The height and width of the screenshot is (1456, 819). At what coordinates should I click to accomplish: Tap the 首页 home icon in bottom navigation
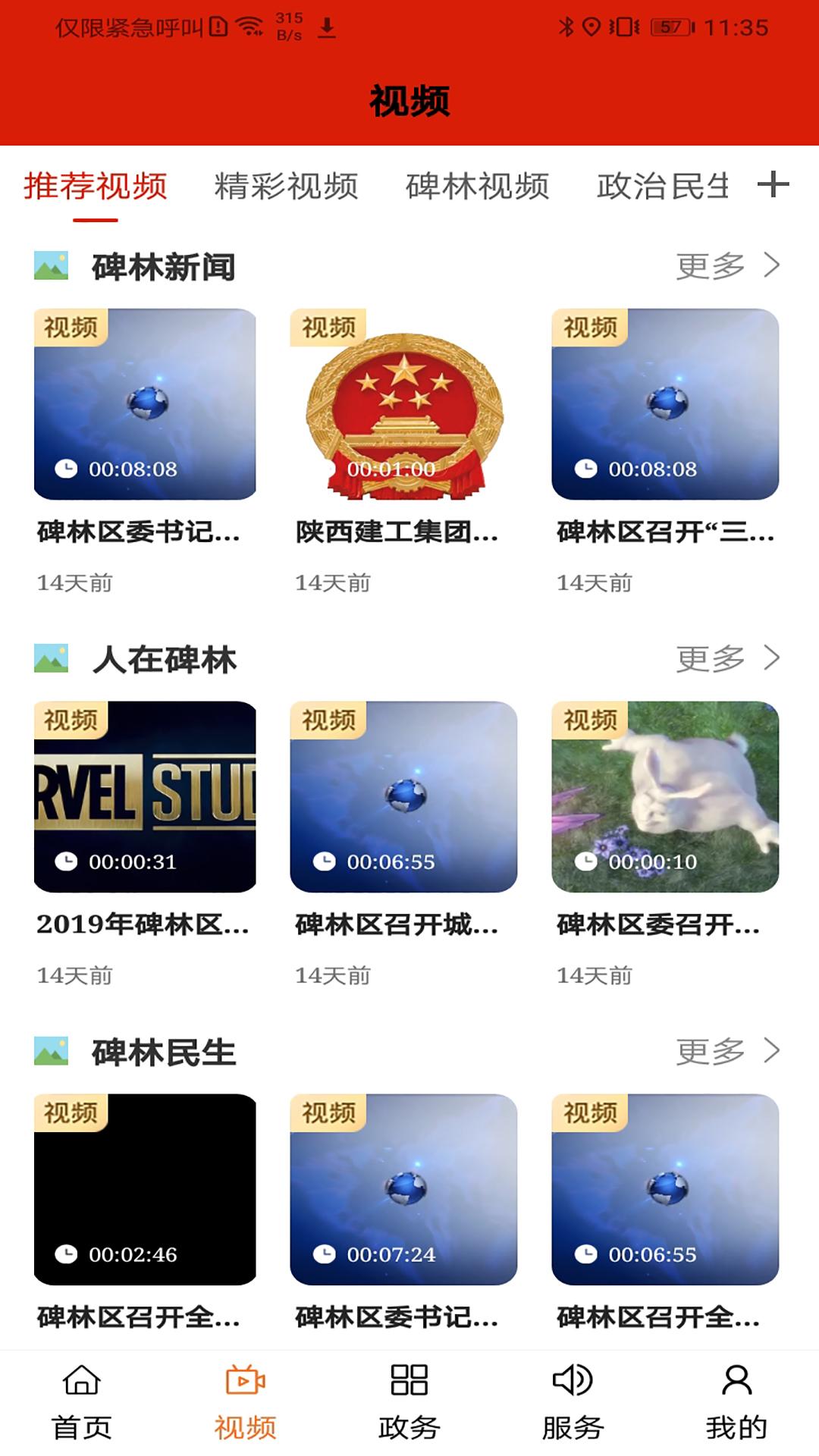tap(83, 1380)
